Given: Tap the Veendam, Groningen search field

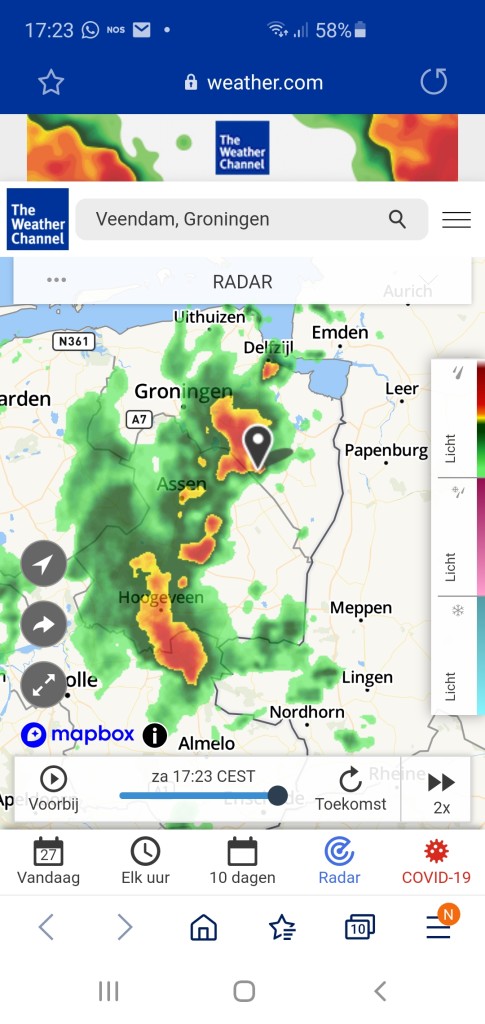Looking at the screenshot, I should pos(252,219).
